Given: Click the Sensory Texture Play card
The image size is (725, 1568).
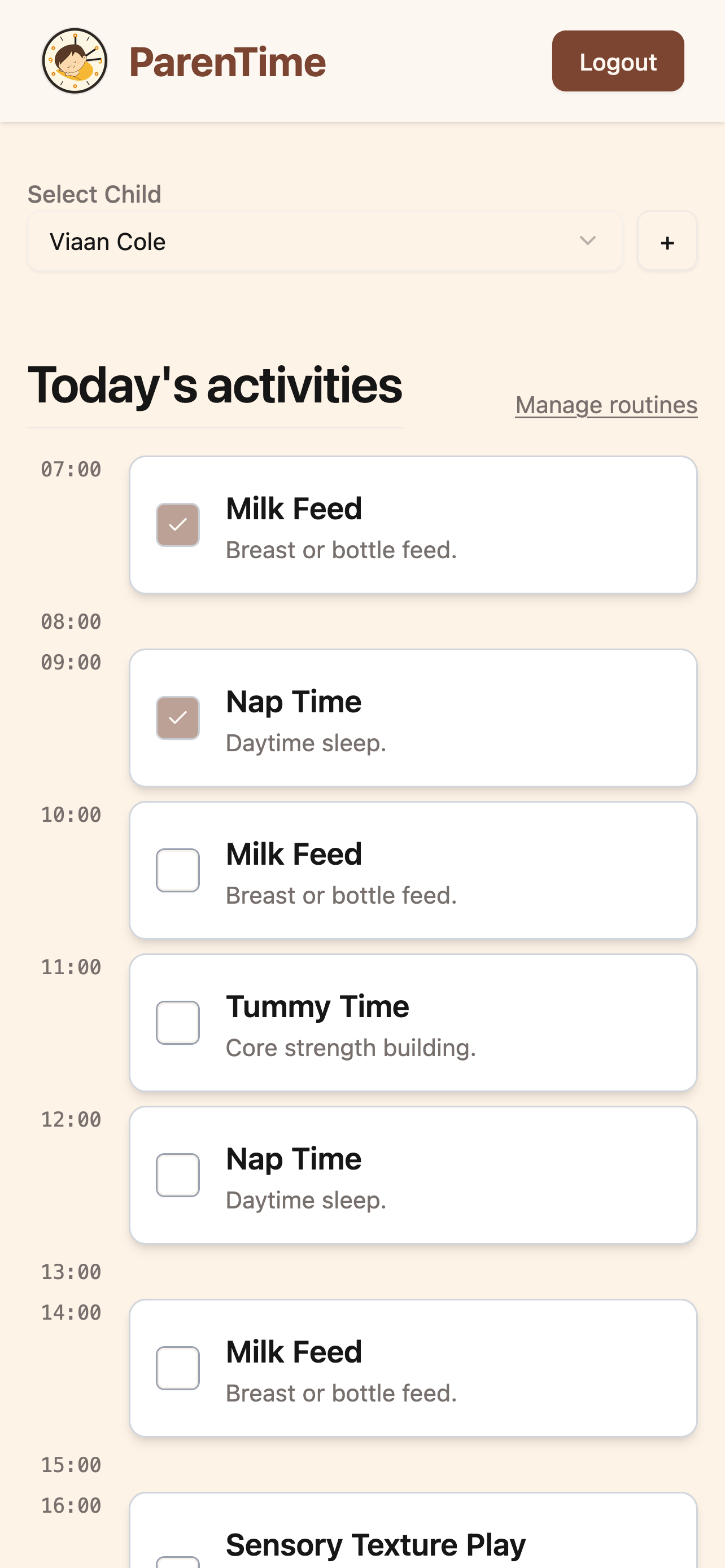Looking at the screenshot, I should coord(412,1534).
